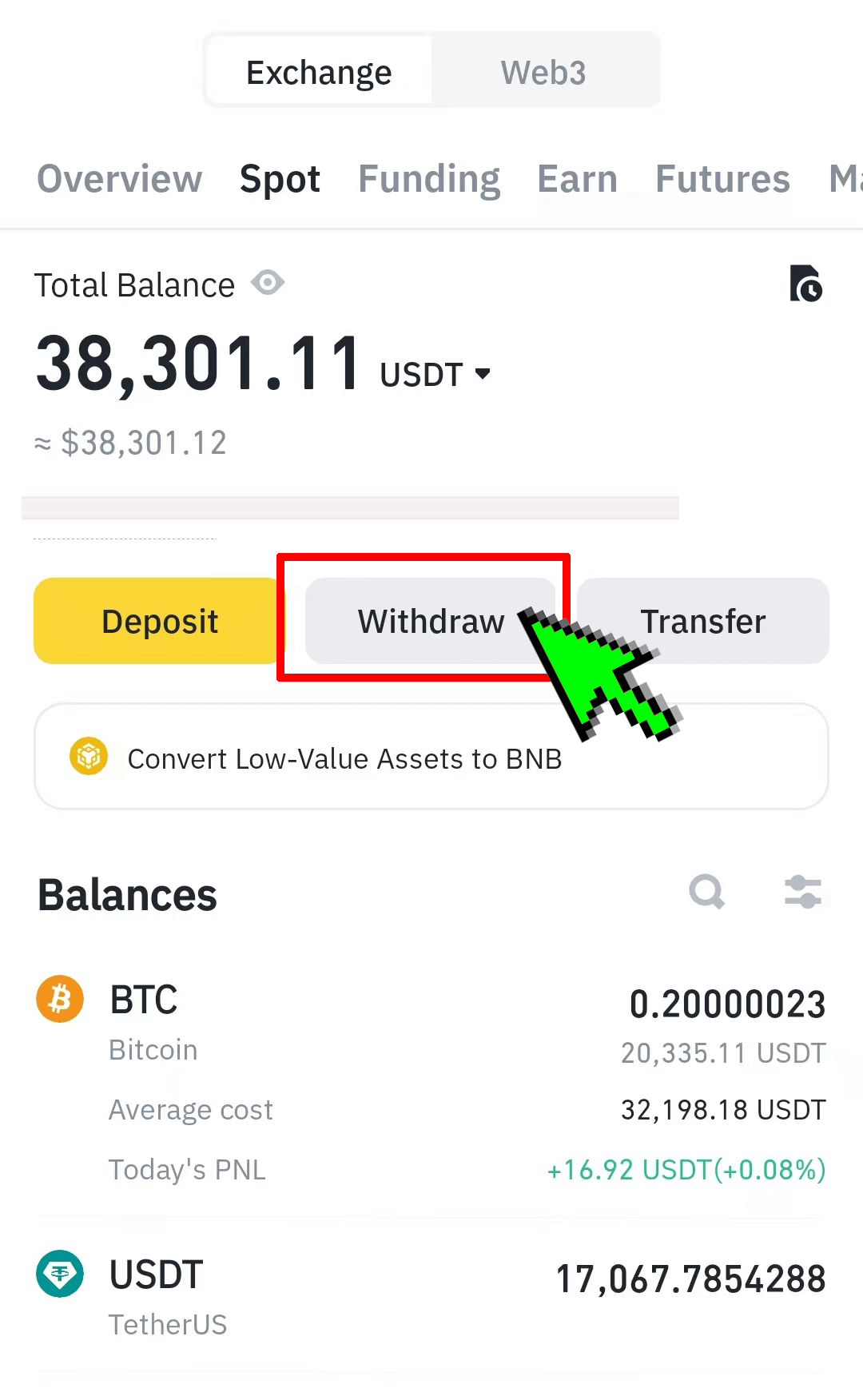Toggle balance visibility with the eye icon

267,284
